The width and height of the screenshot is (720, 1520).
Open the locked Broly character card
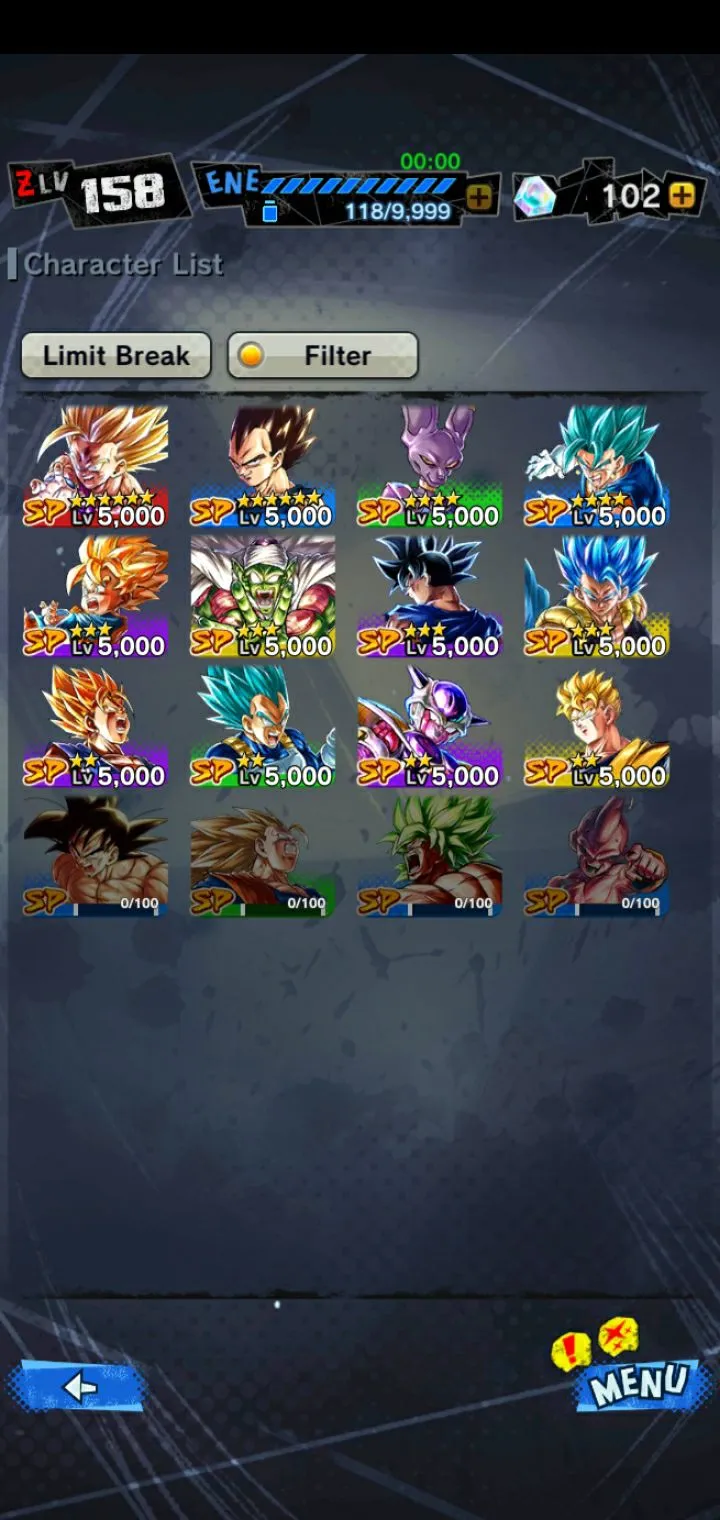(430, 856)
